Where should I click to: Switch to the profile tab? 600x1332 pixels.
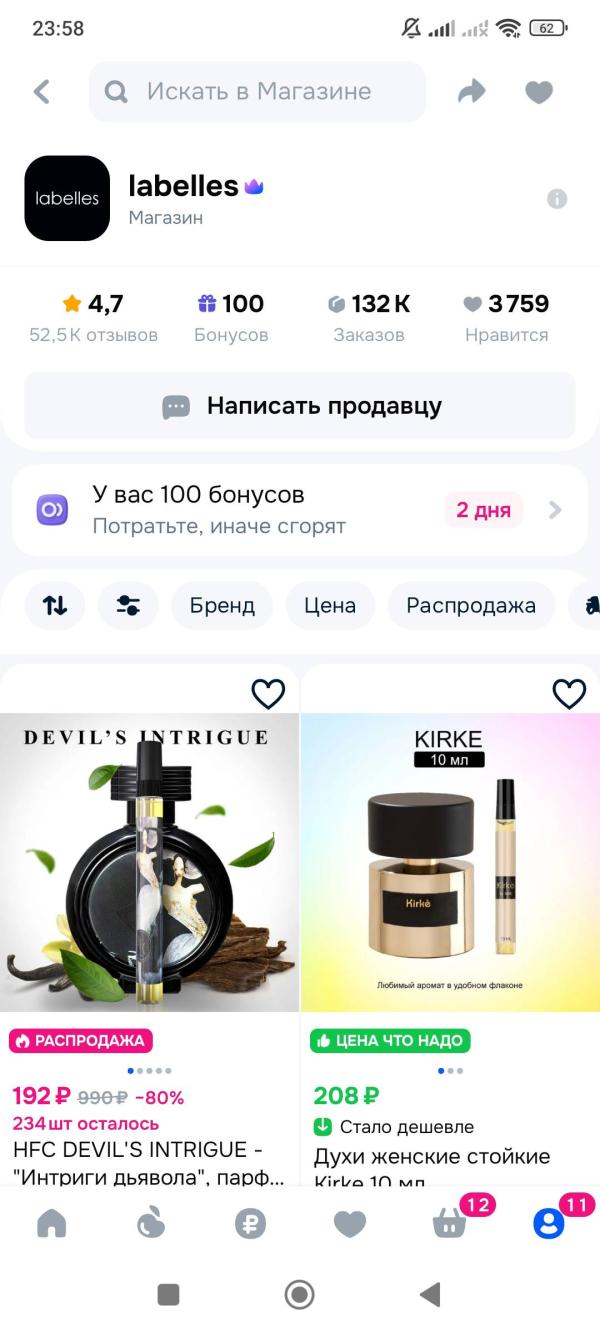click(548, 1223)
